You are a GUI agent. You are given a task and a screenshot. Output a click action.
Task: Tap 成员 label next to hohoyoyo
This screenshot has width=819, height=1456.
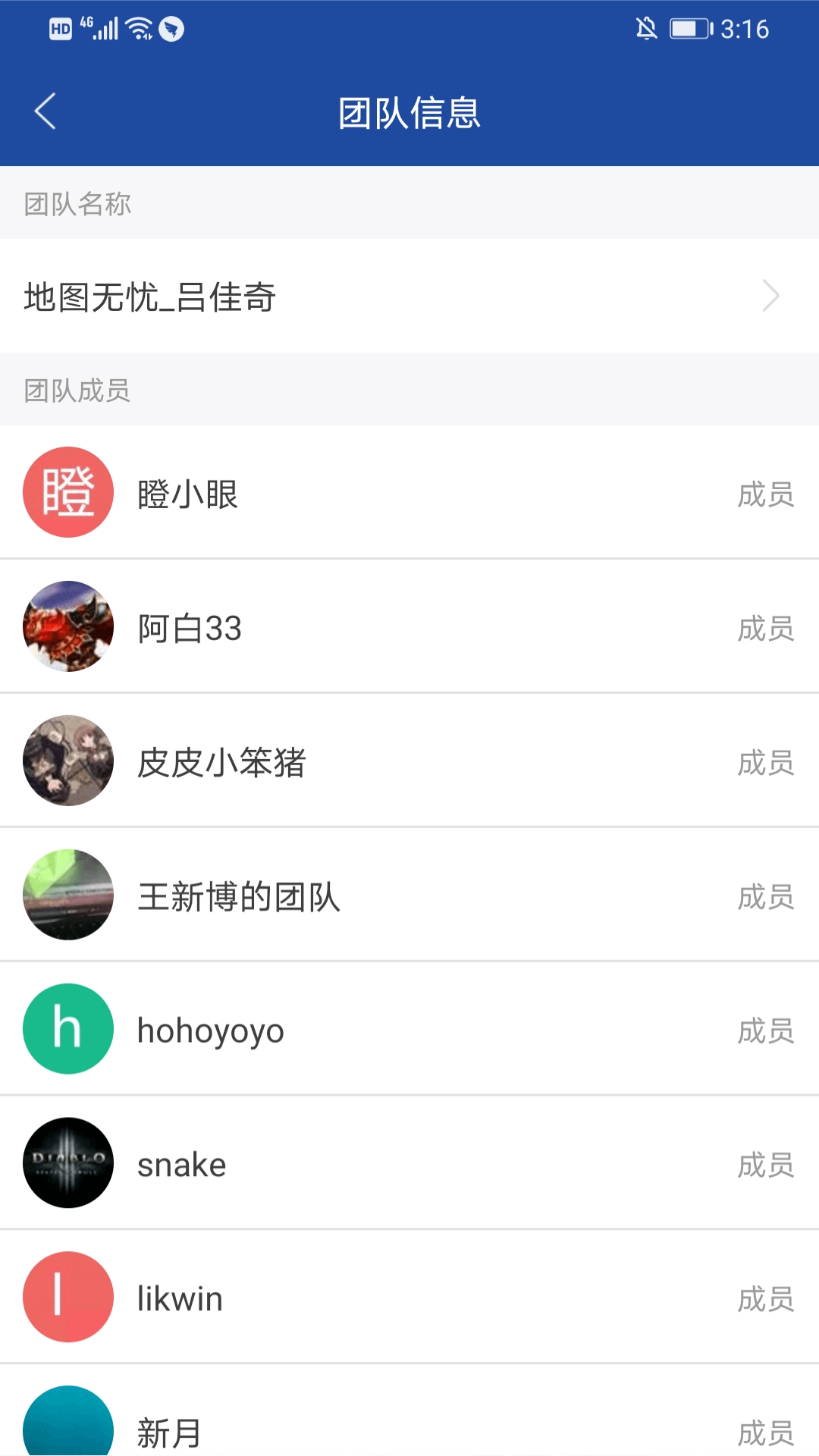point(767,1029)
